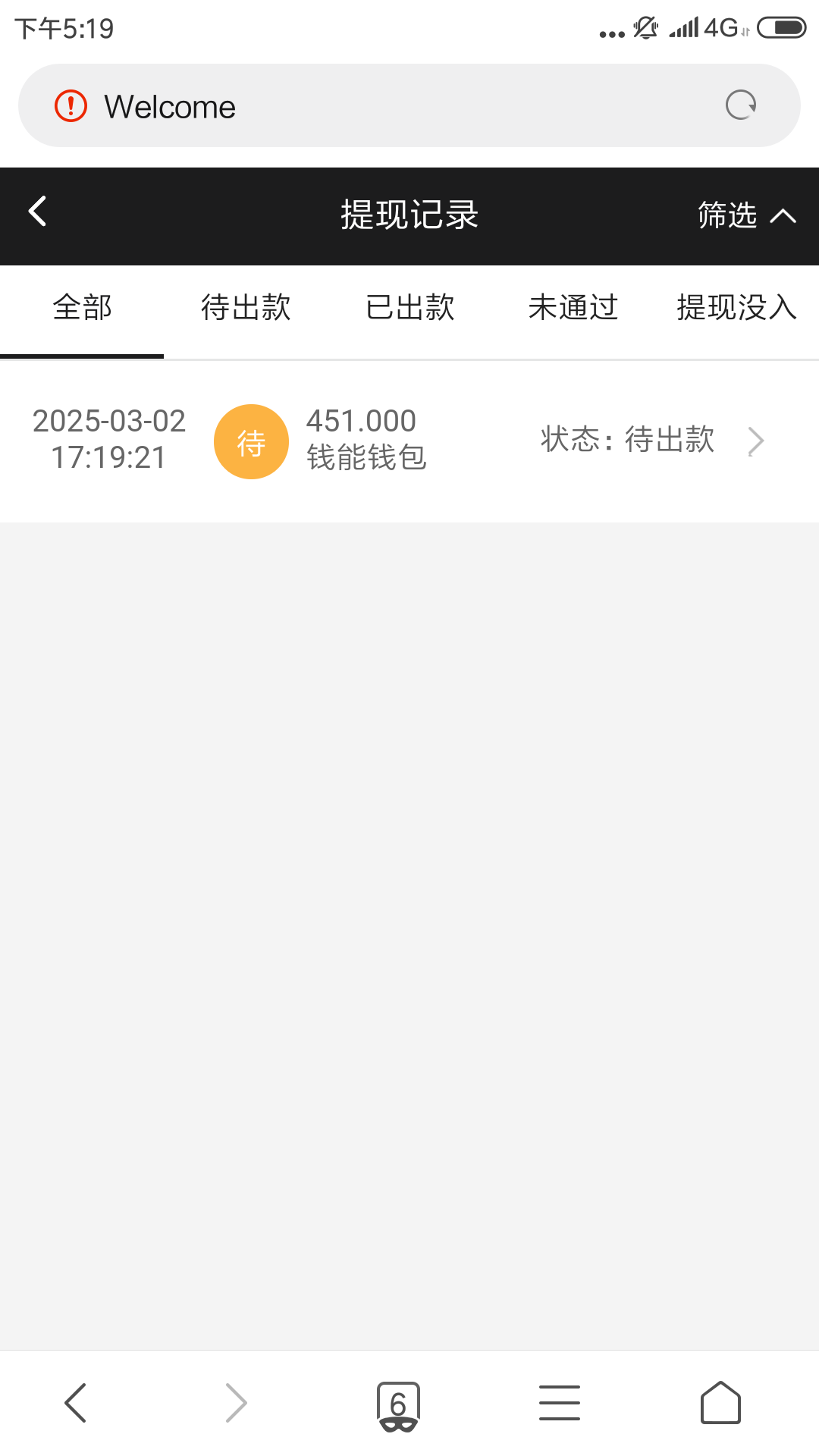Reload the page with the refresh icon
Viewport: 819px width, 1456px height.
[x=741, y=105]
